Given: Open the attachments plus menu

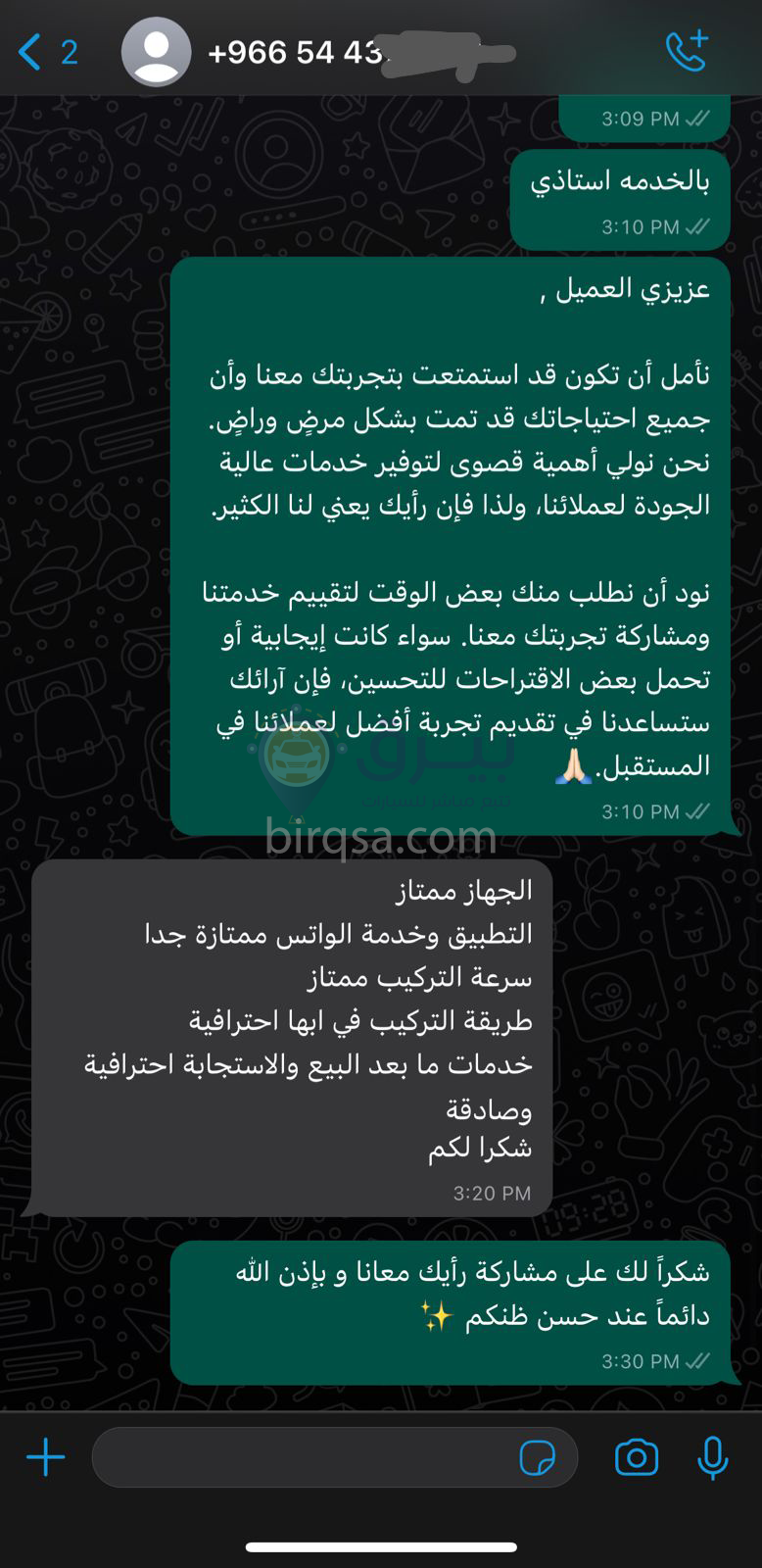Looking at the screenshot, I should click(45, 1457).
